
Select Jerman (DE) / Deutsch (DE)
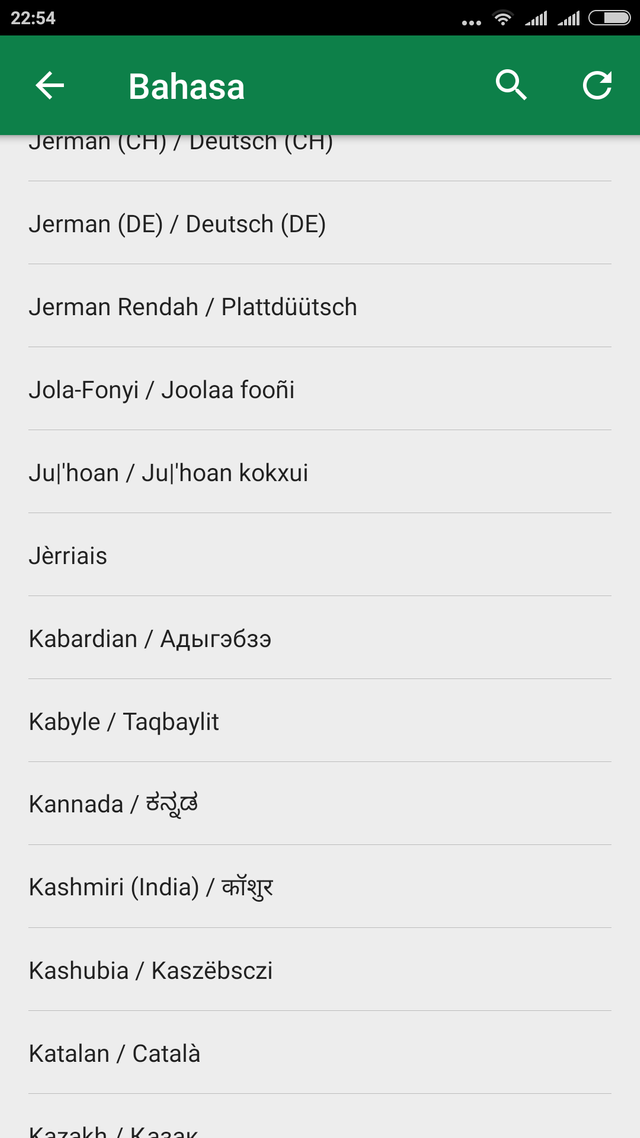(320, 224)
